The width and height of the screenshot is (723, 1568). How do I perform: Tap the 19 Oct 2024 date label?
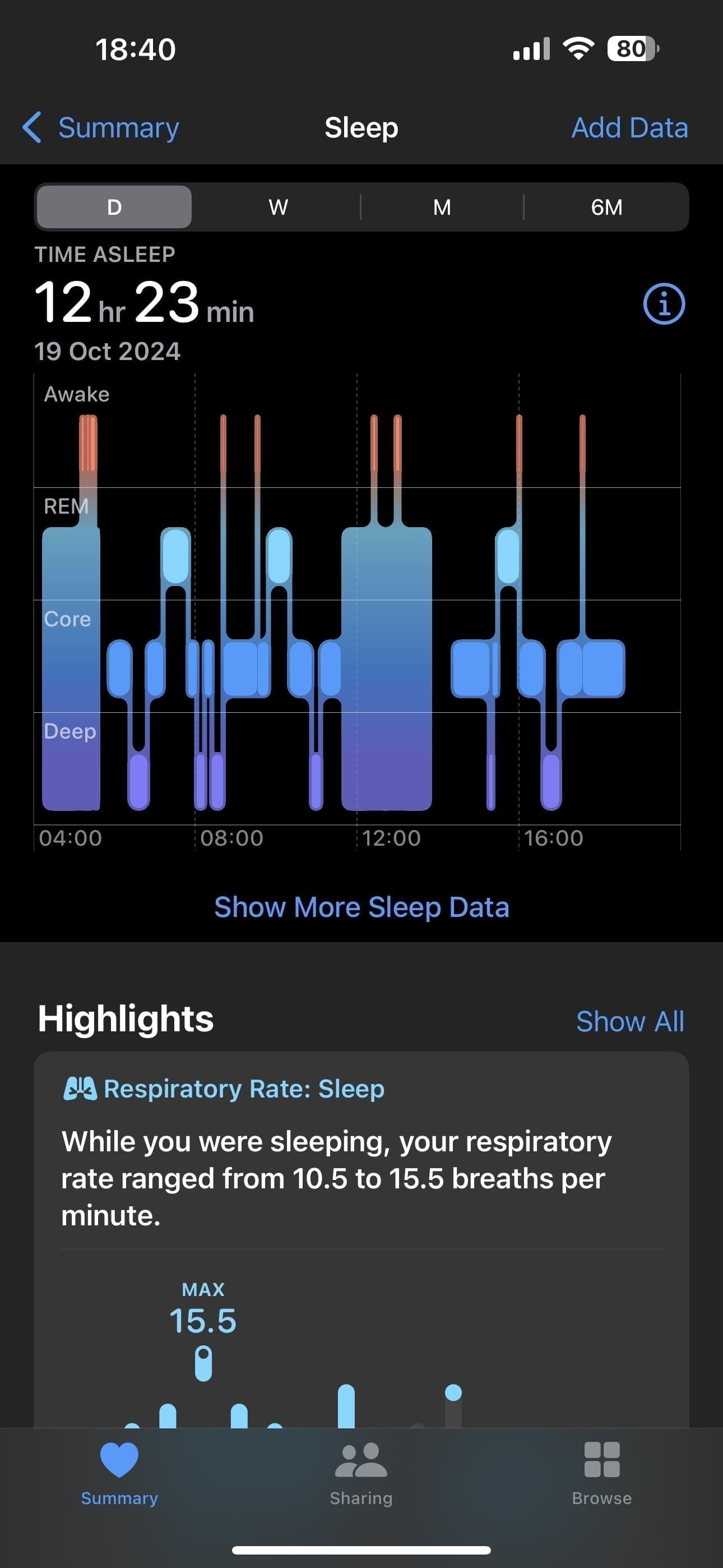(107, 351)
